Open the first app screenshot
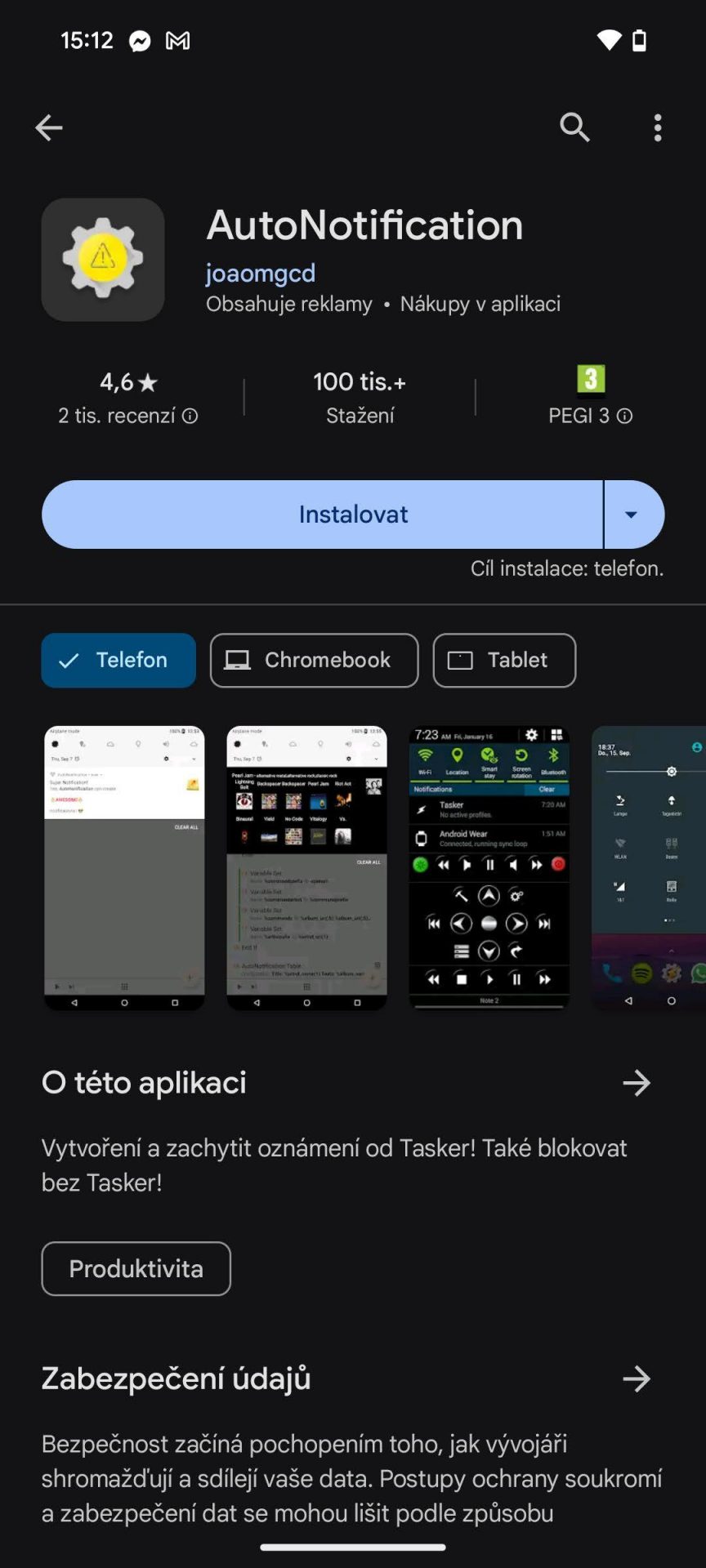Image resolution: width=706 pixels, height=1568 pixels. 124,868
